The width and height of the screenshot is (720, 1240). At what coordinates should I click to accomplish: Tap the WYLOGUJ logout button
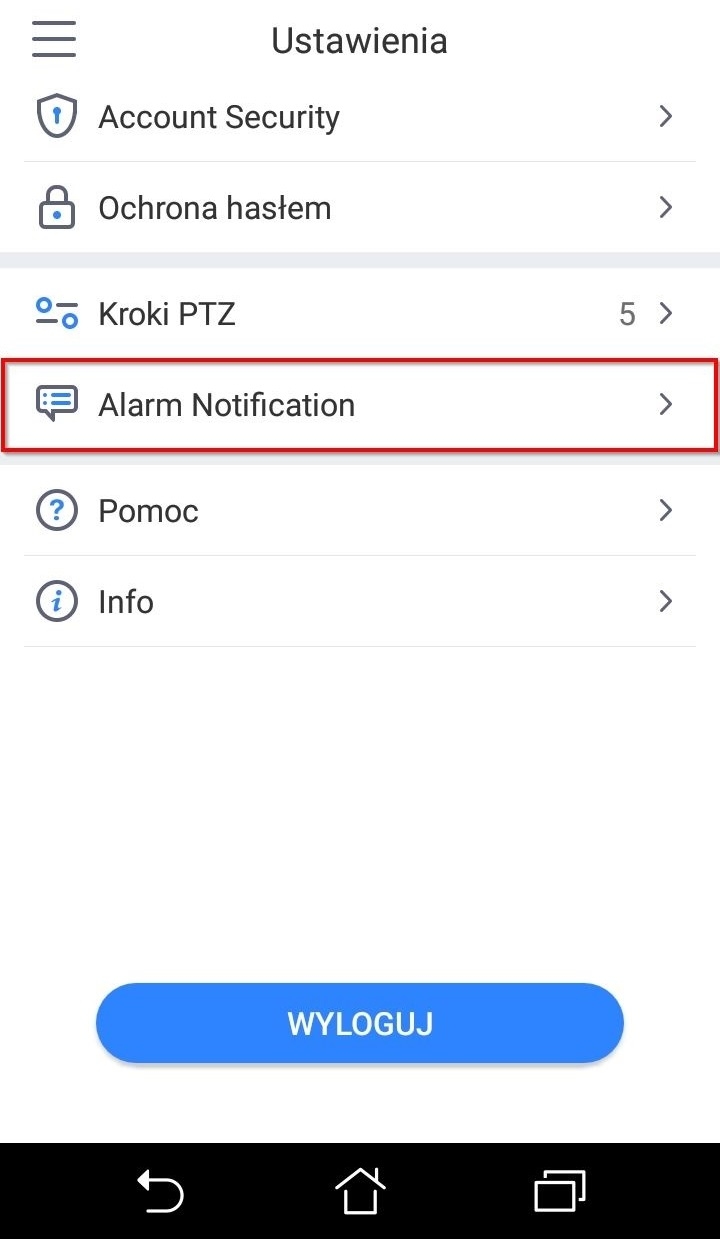360,1023
